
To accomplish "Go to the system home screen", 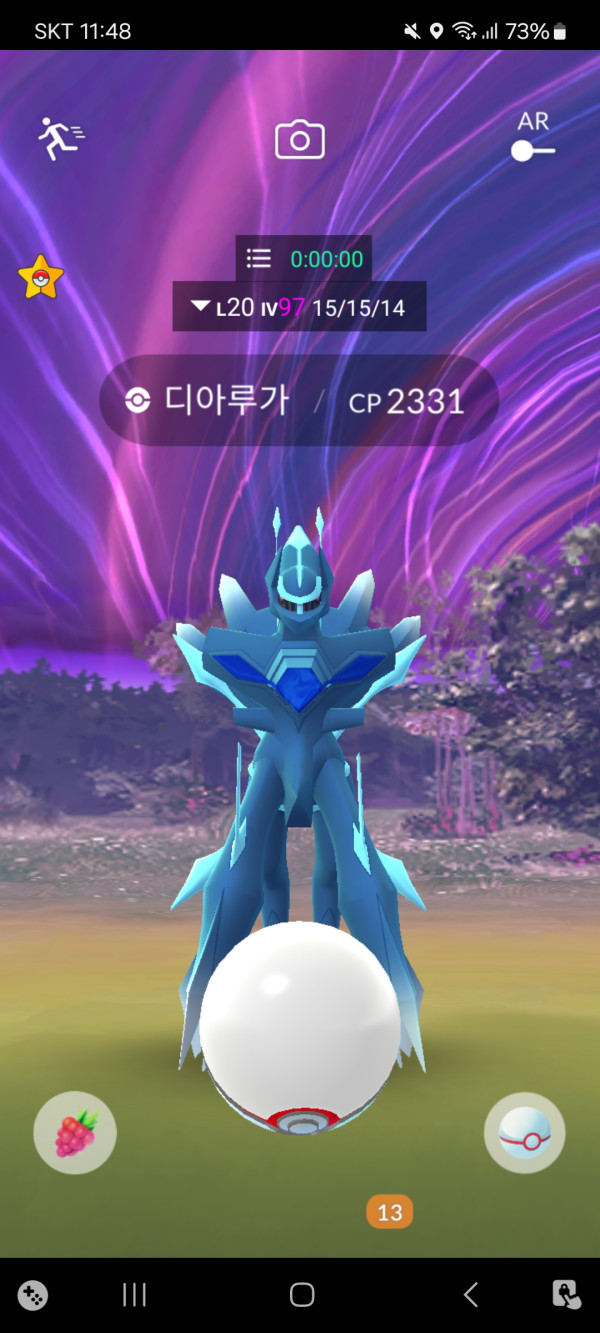I will click(x=302, y=1295).
